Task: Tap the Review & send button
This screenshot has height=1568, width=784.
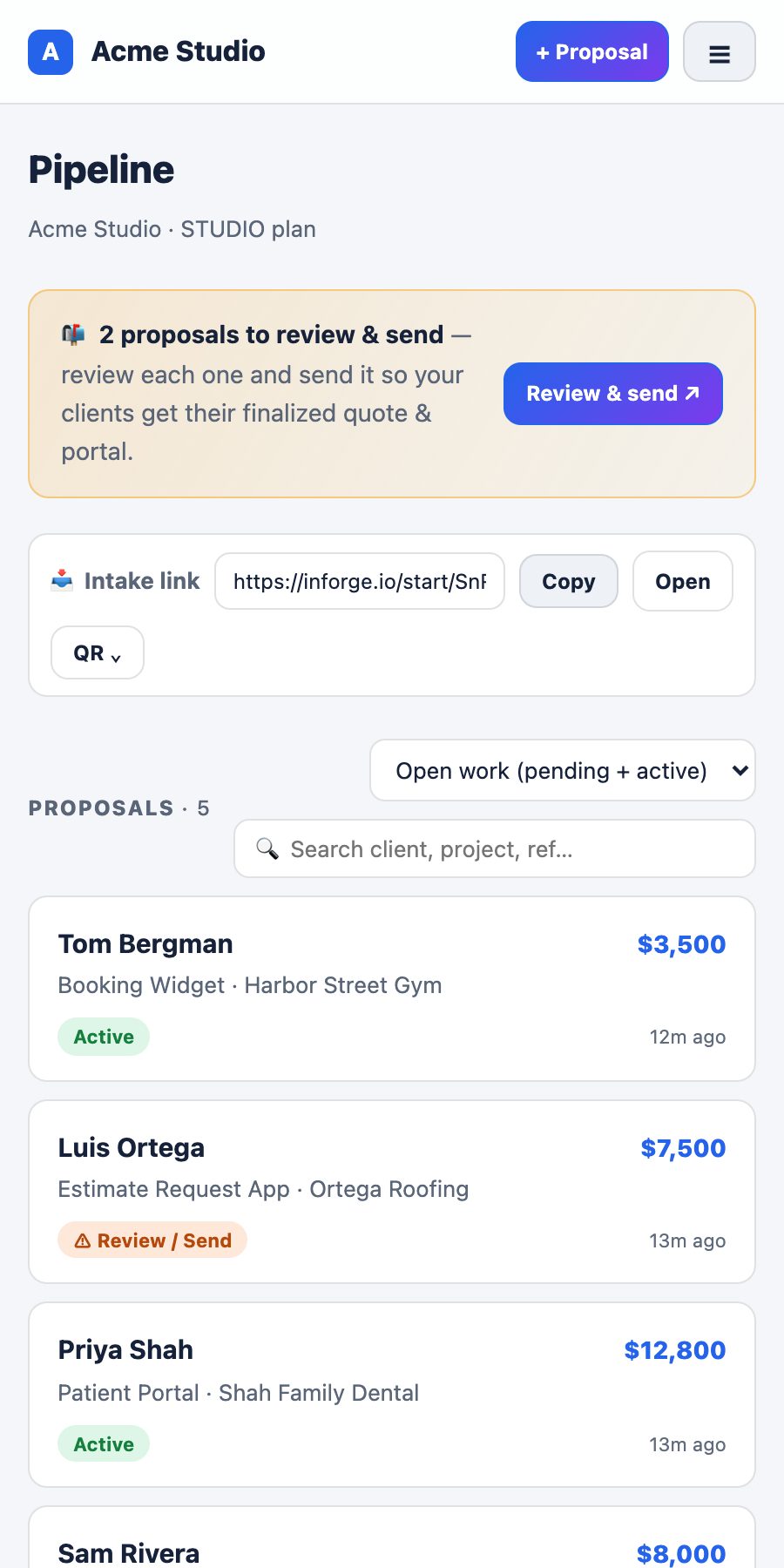Action: 613,394
